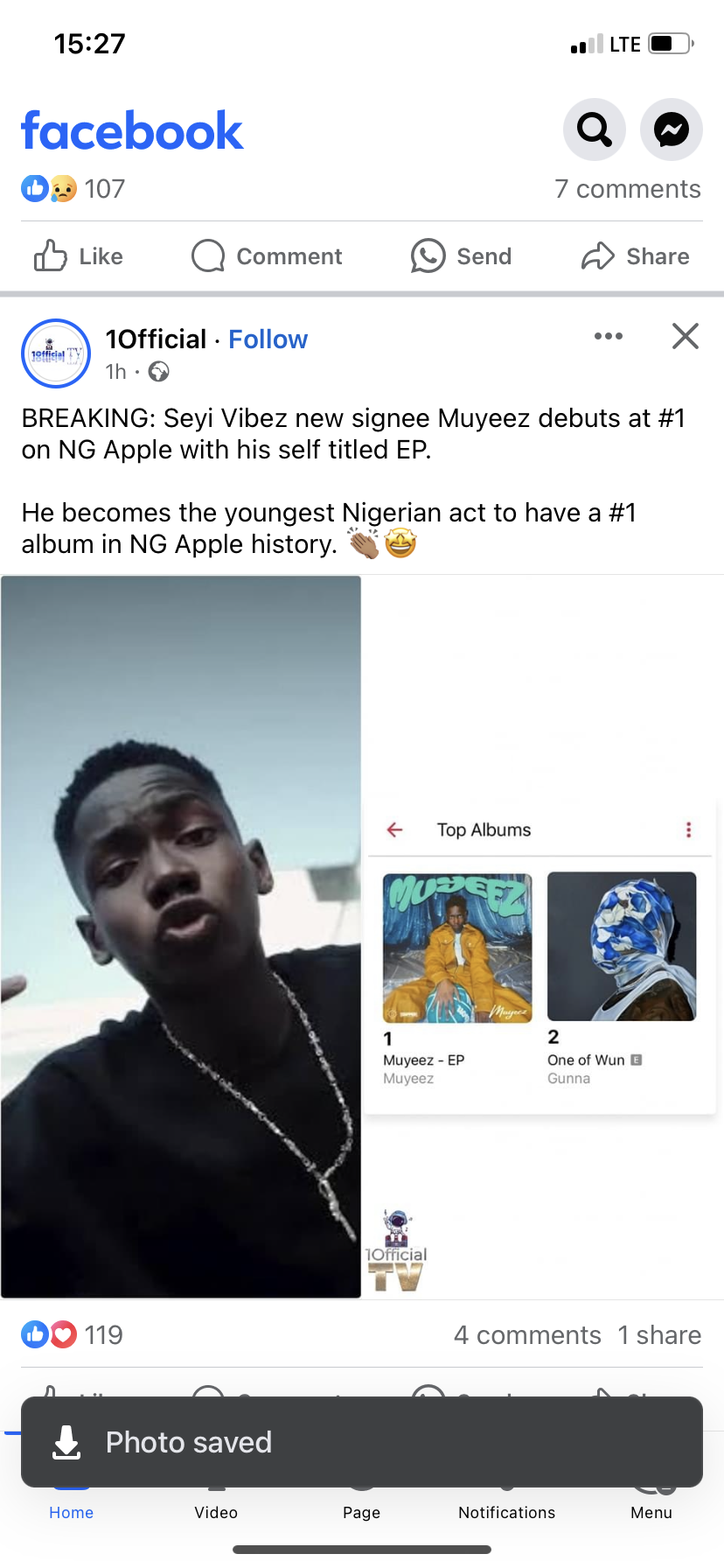The height and width of the screenshot is (1568, 724).
Task: See who reacted to the 119 reactions
Action: (73, 1335)
